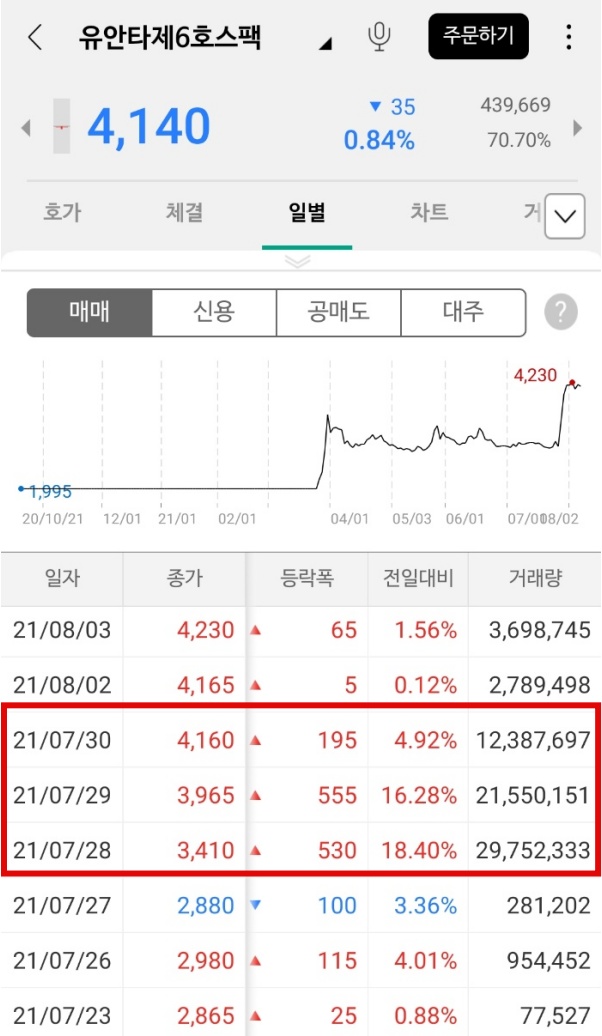Go to previous stock with left arrow
Viewport: 602px width, 1036px height.
click(26, 128)
